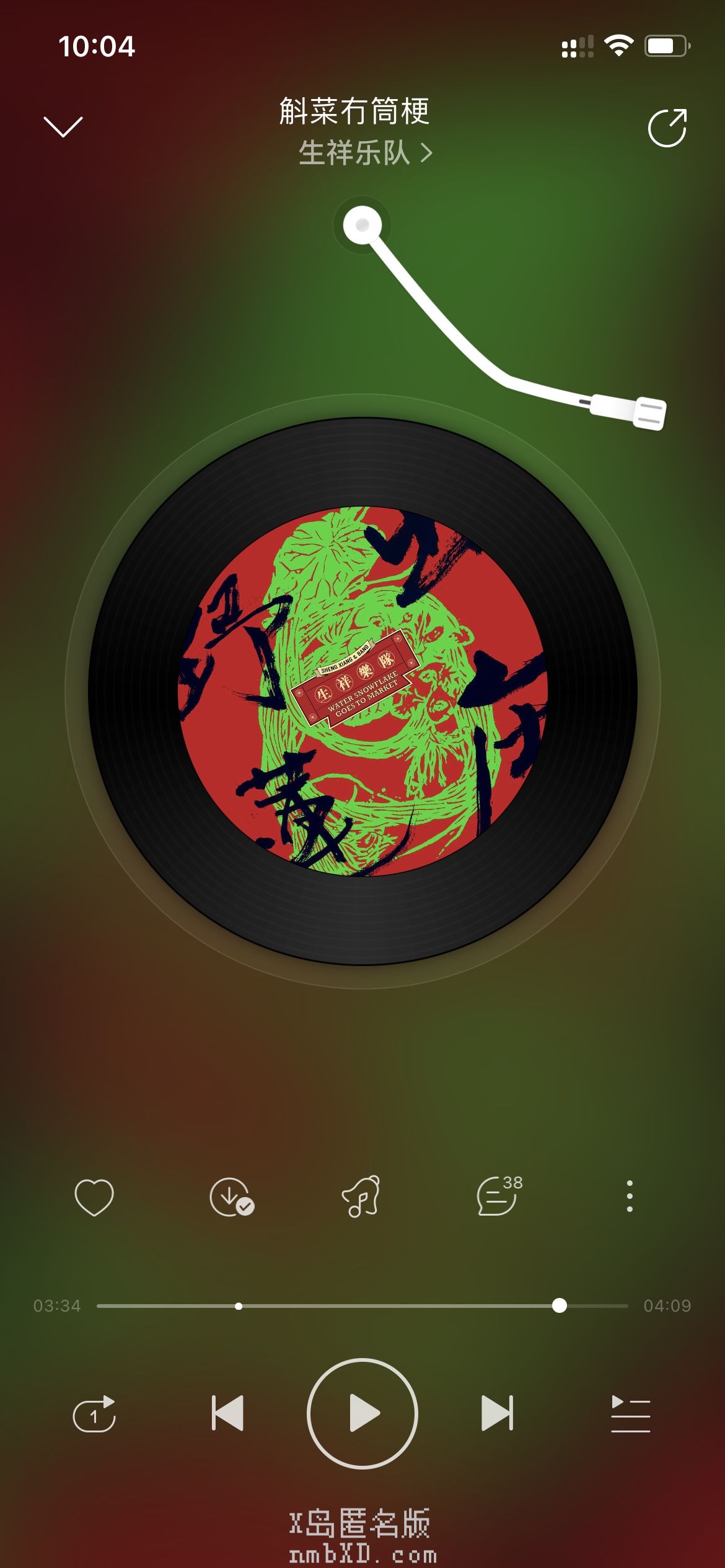725x1568 pixels.
Task: Skip to the next track
Action: click(x=497, y=1413)
